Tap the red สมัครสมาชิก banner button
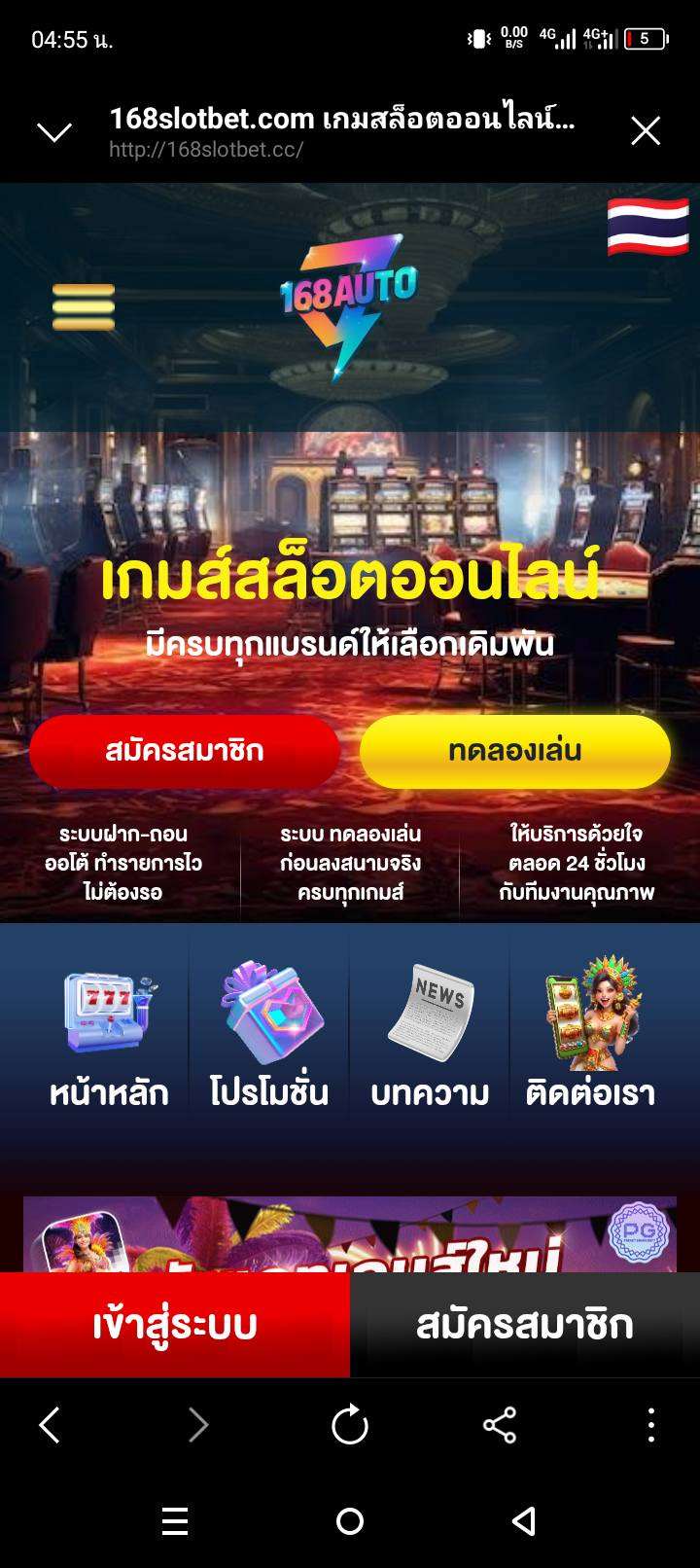700x1568 pixels. point(185,751)
